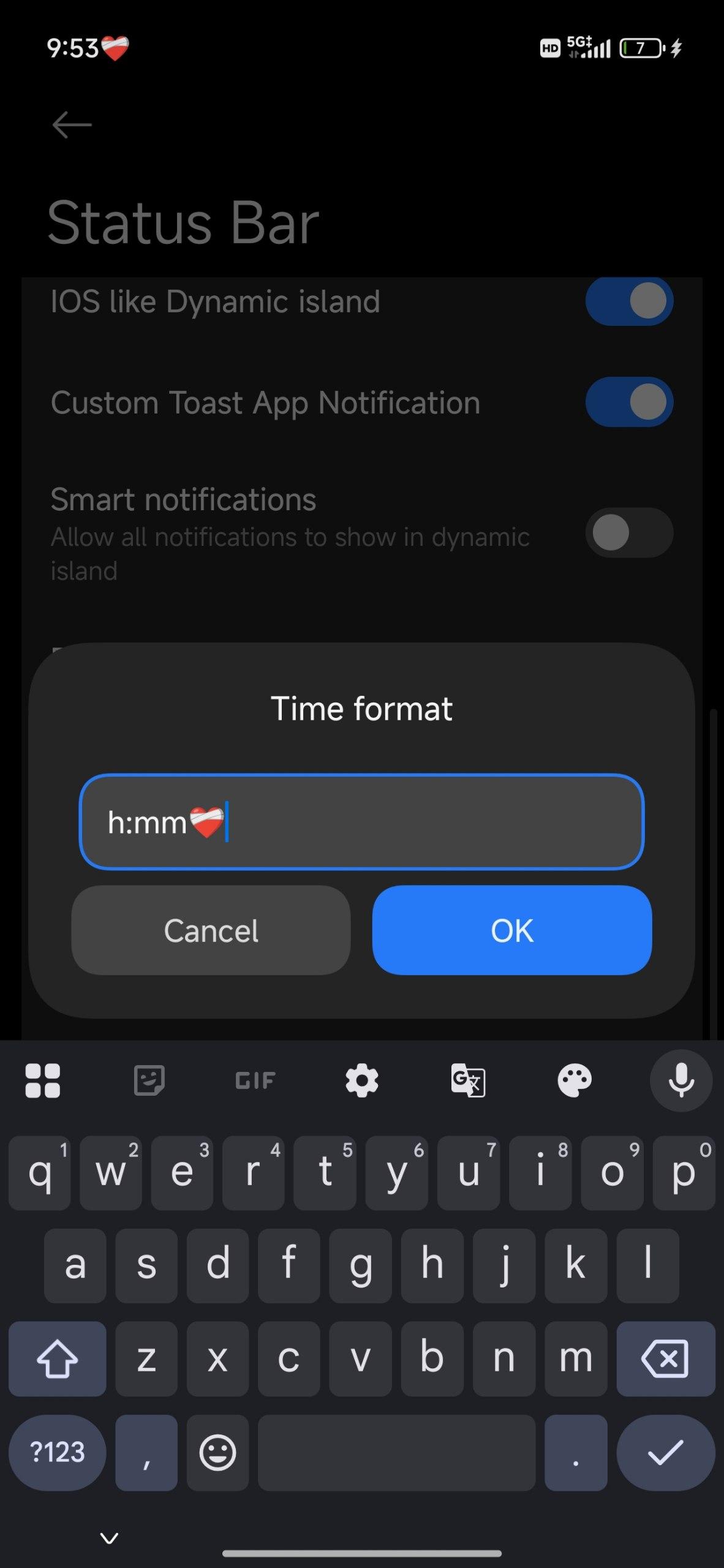The width and height of the screenshot is (724, 1568).
Task: Cancel the Time format dialog
Action: click(x=211, y=930)
